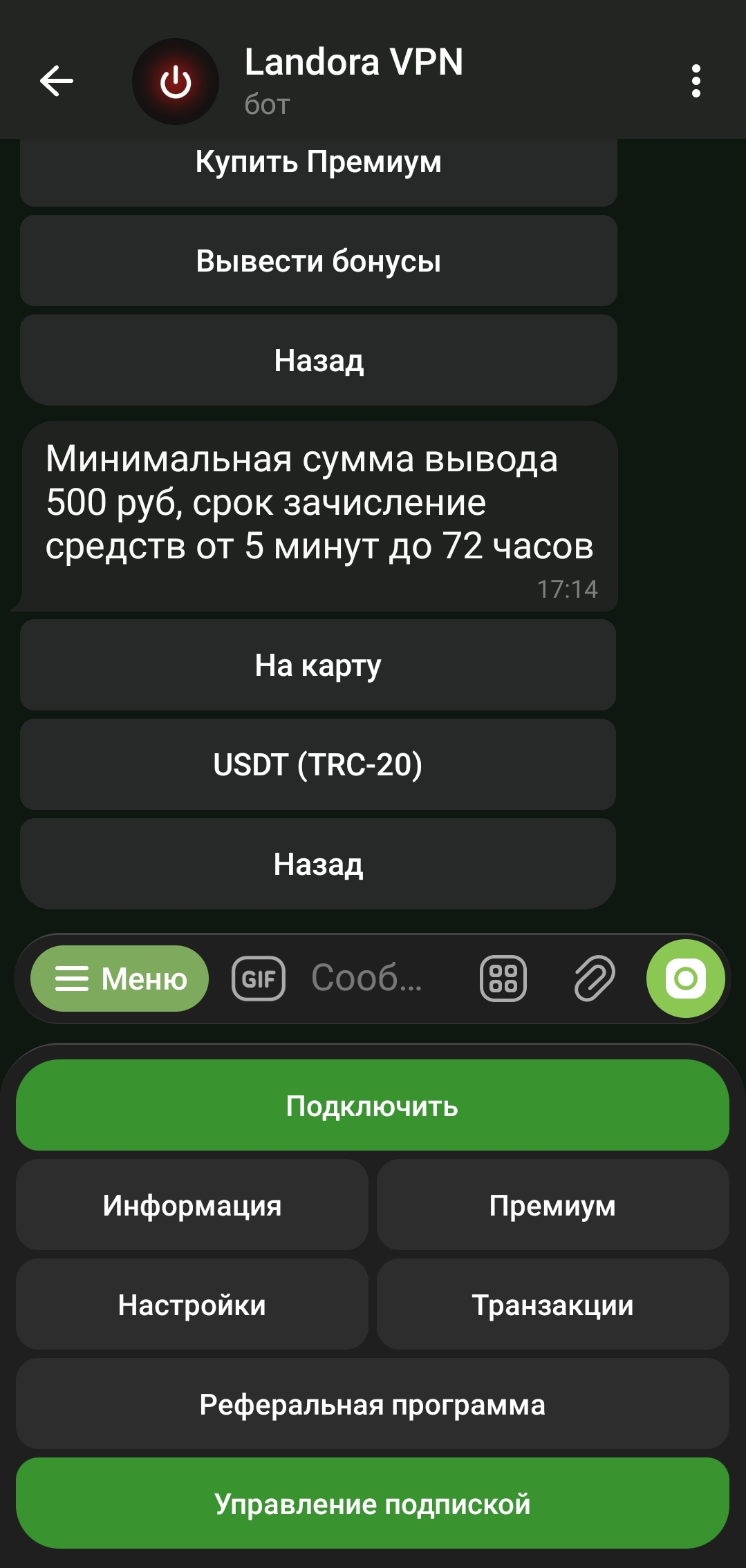
Task: Select USDT (TRC-20) as withdrawal method
Action: (317, 764)
